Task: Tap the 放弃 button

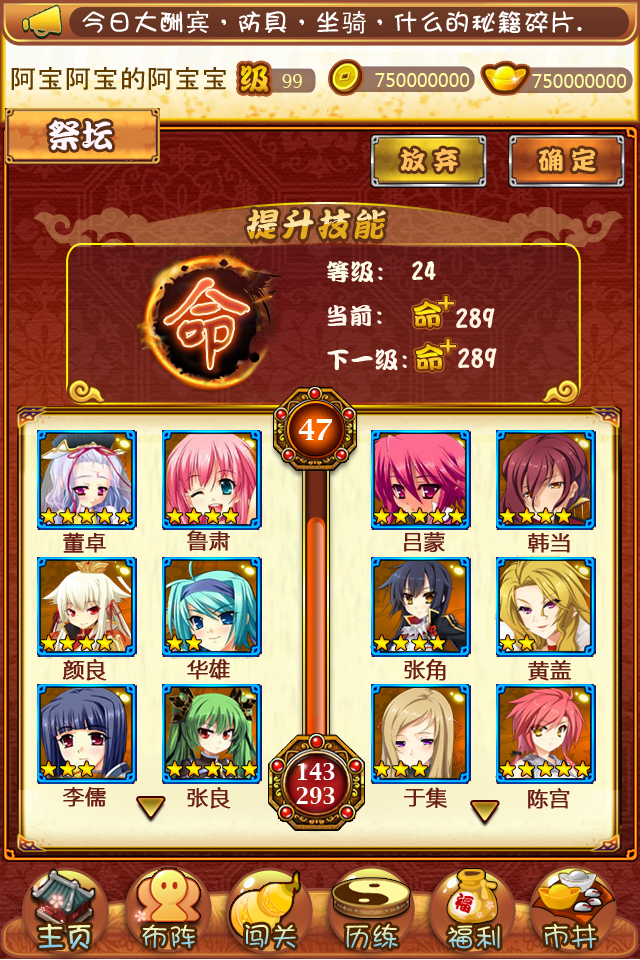Action: click(428, 160)
